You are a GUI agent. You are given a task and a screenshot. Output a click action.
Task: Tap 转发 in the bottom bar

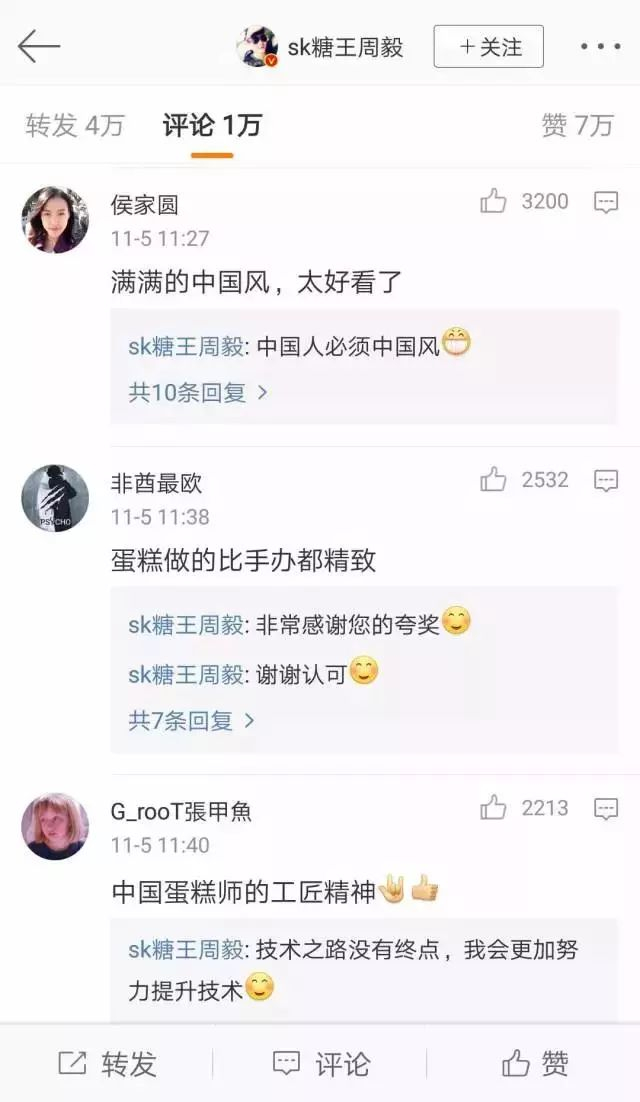pyautogui.click(x=107, y=1064)
